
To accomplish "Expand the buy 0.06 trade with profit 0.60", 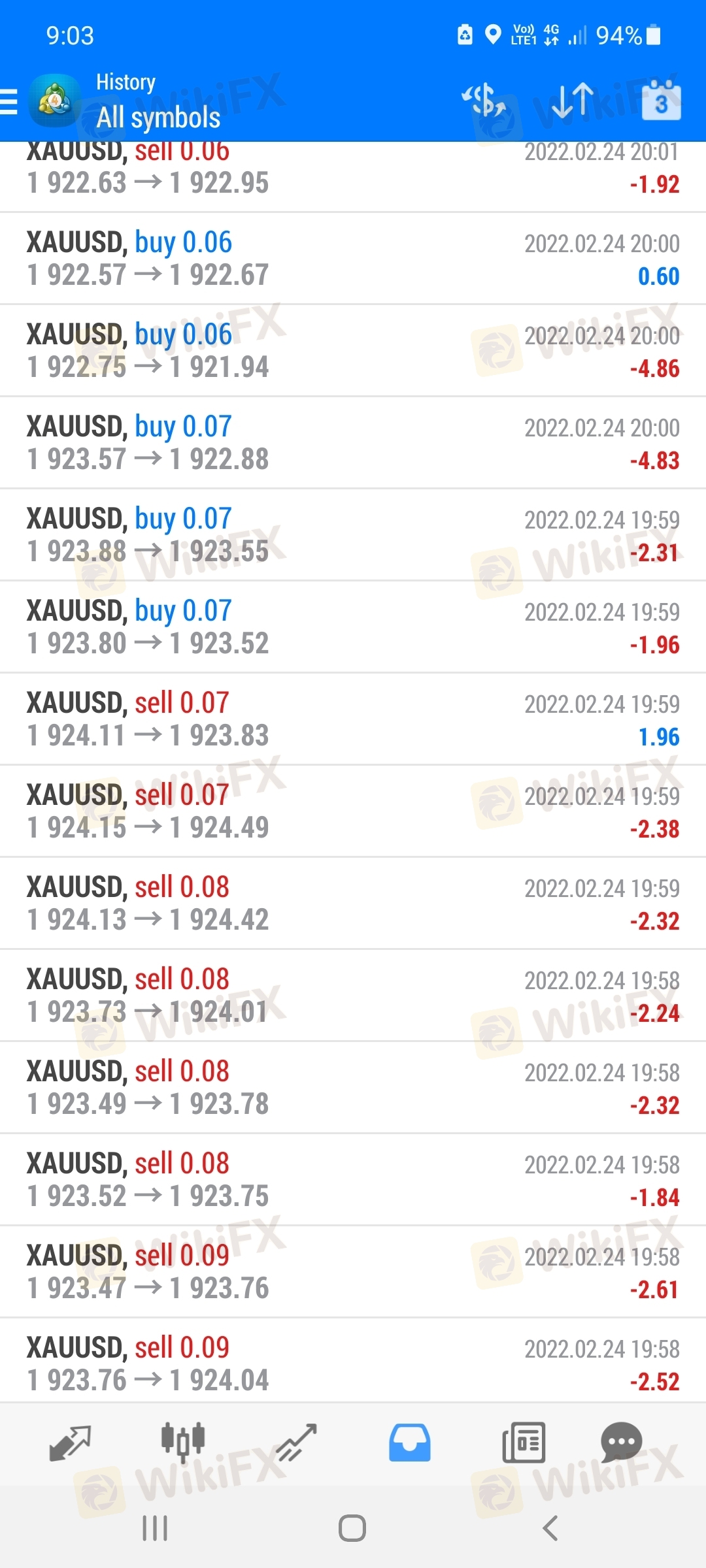I will pyautogui.click(x=353, y=259).
